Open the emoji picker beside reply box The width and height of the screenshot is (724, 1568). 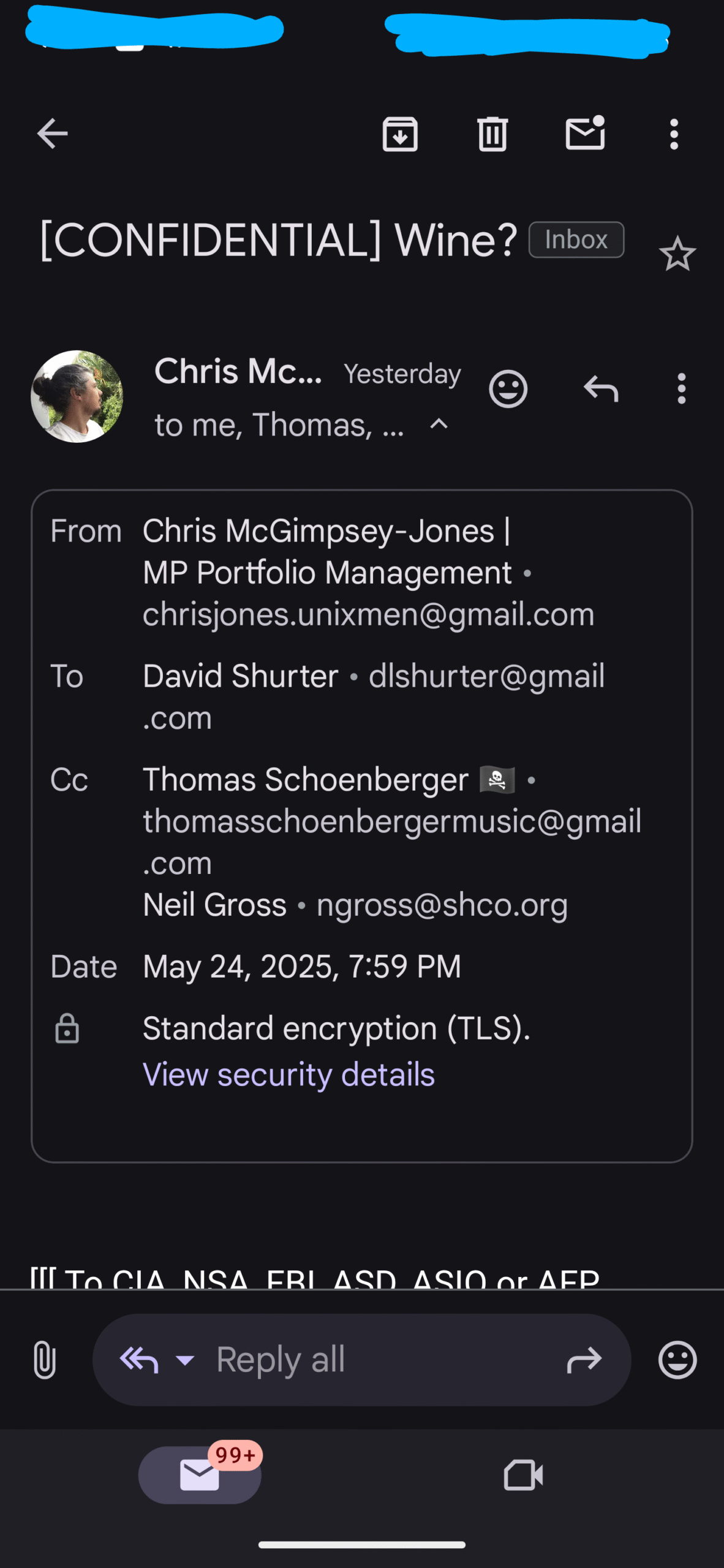pyautogui.click(x=677, y=1360)
